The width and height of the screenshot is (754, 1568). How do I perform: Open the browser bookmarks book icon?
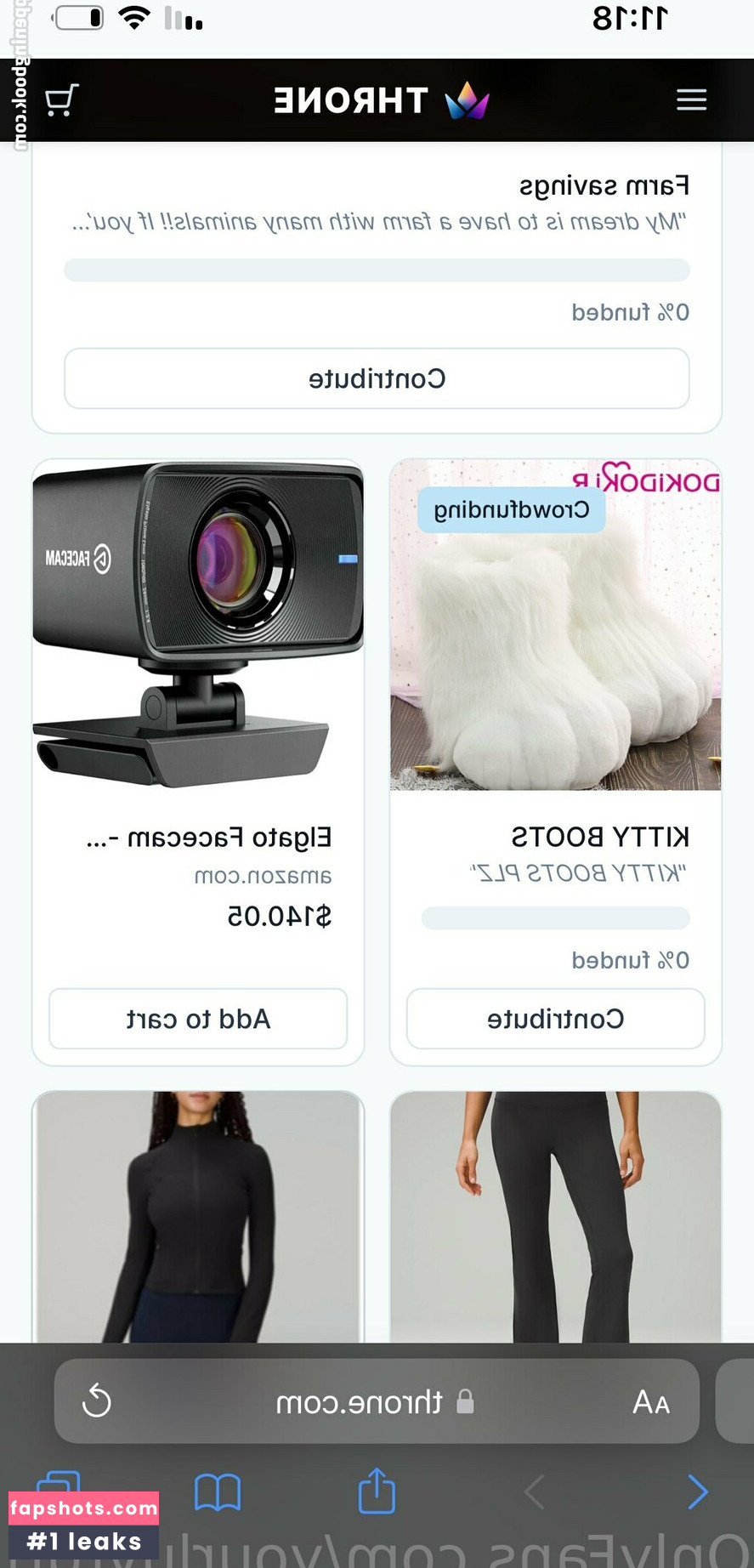pyautogui.click(x=218, y=1491)
